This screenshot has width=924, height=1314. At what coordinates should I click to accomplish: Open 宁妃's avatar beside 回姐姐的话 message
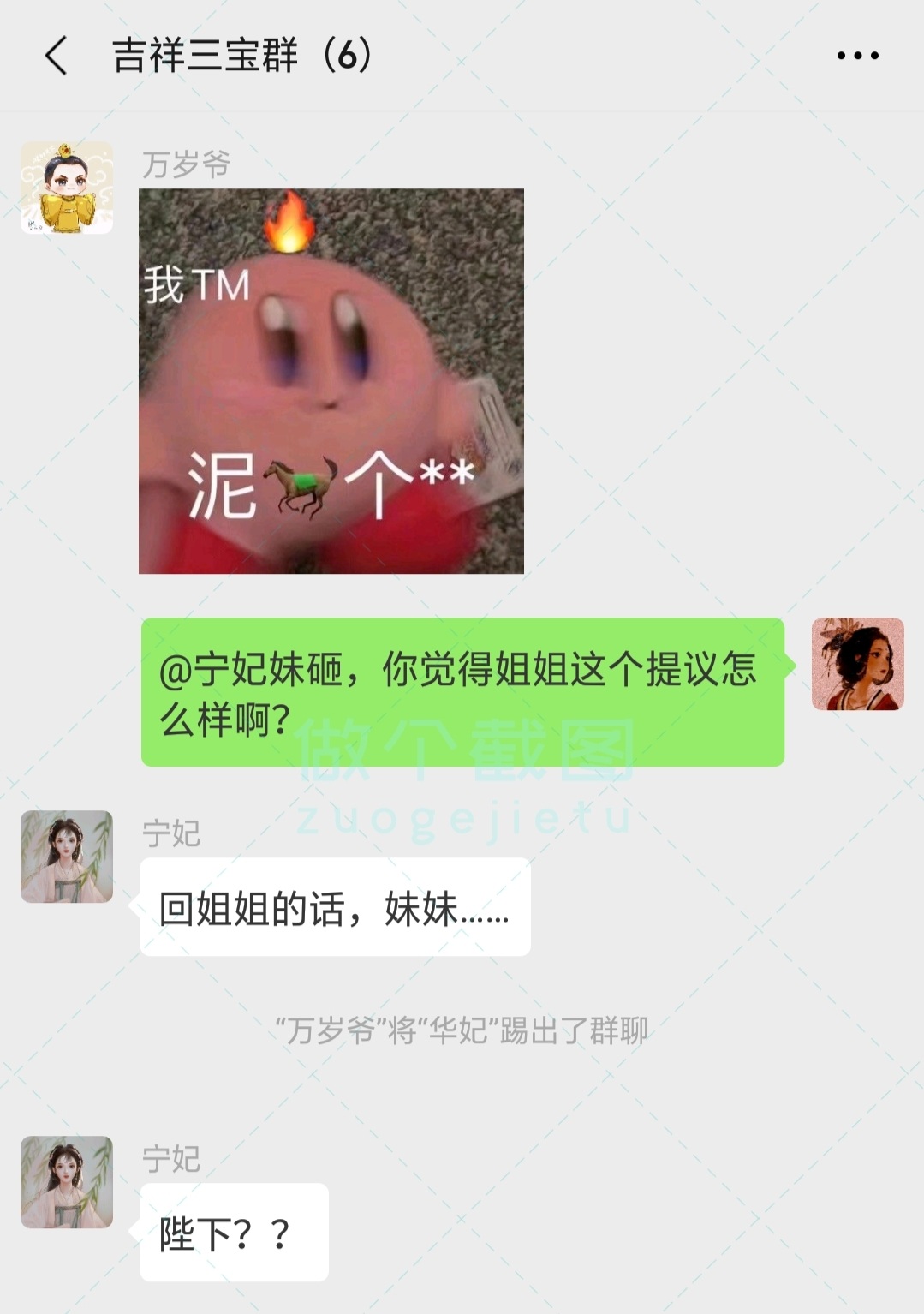click(67, 857)
